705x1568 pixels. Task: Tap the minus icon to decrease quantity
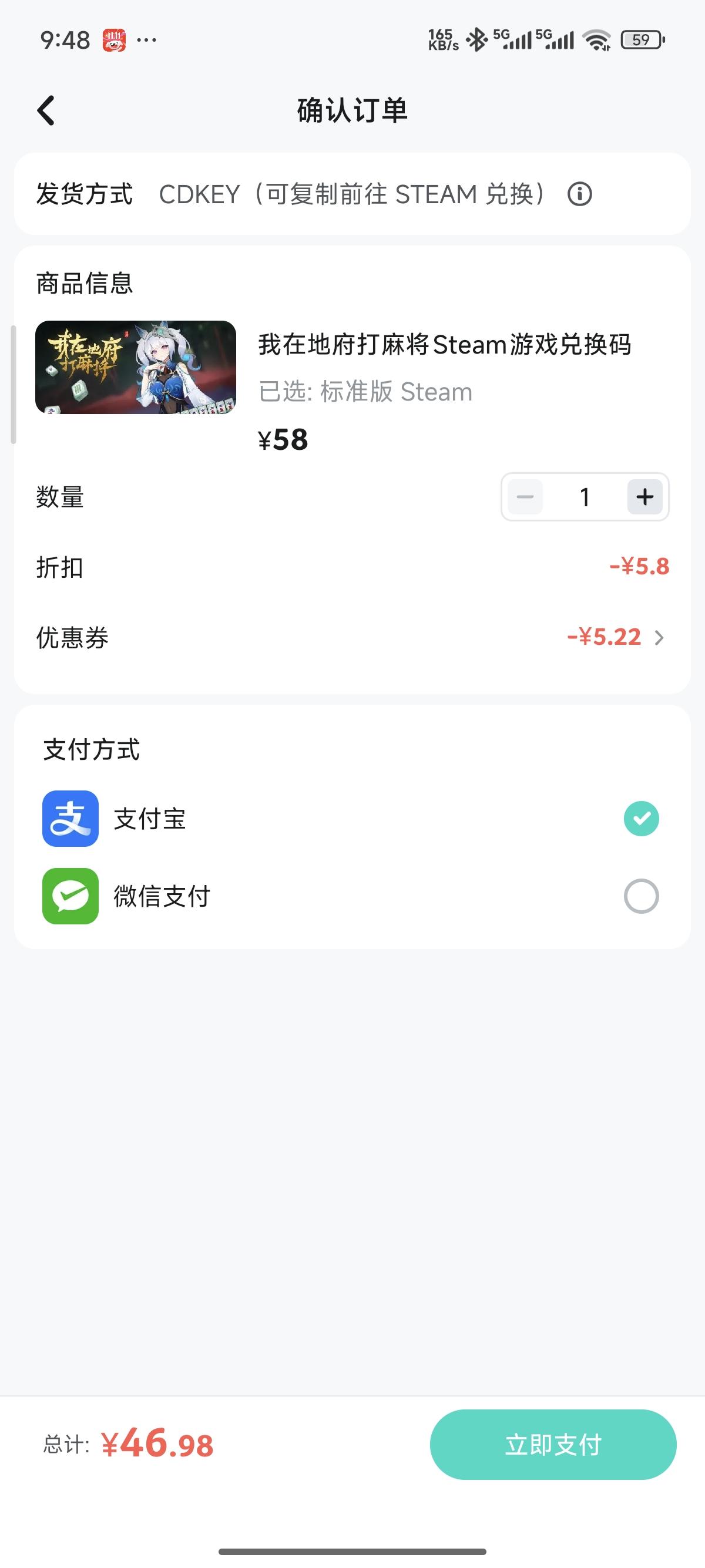[x=525, y=497]
